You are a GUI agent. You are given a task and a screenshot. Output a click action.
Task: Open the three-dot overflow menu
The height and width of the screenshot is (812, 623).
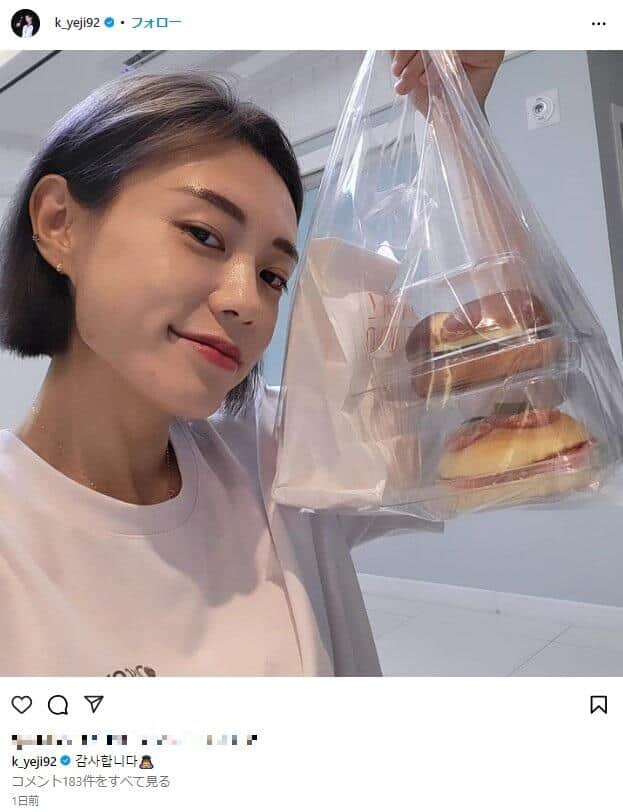pyautogui.click(x=598, y=23)
